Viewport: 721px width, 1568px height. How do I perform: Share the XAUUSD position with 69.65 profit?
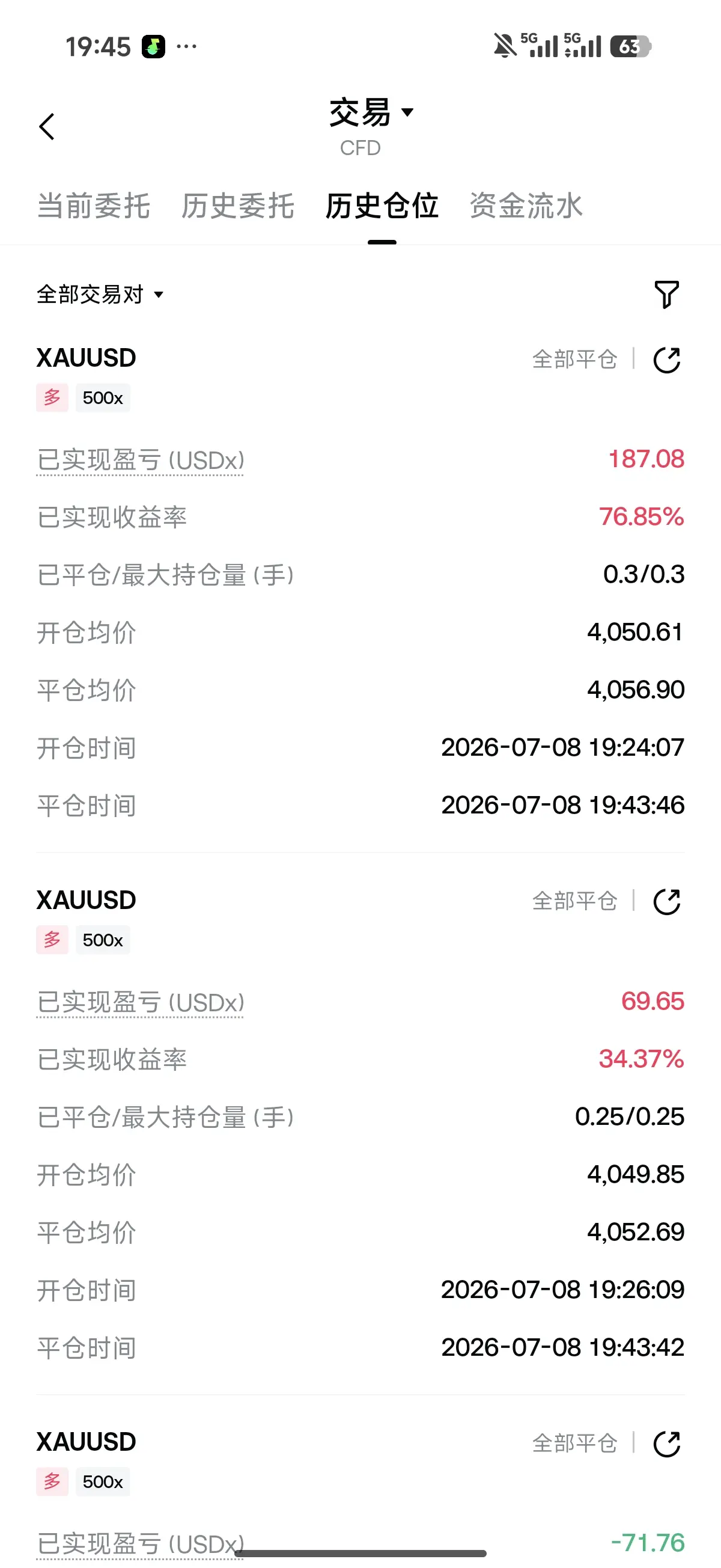pos(666,901)
